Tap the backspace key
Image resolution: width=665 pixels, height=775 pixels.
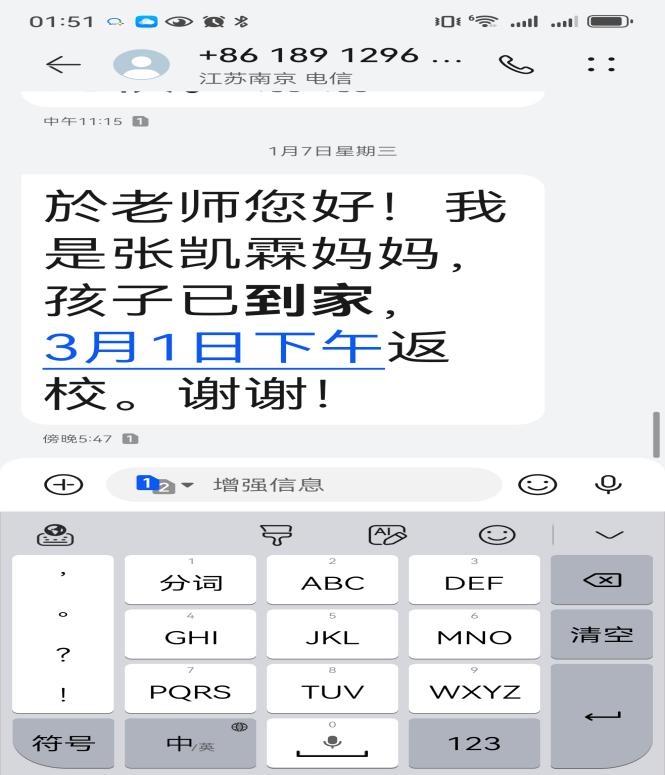click(601, 580)
